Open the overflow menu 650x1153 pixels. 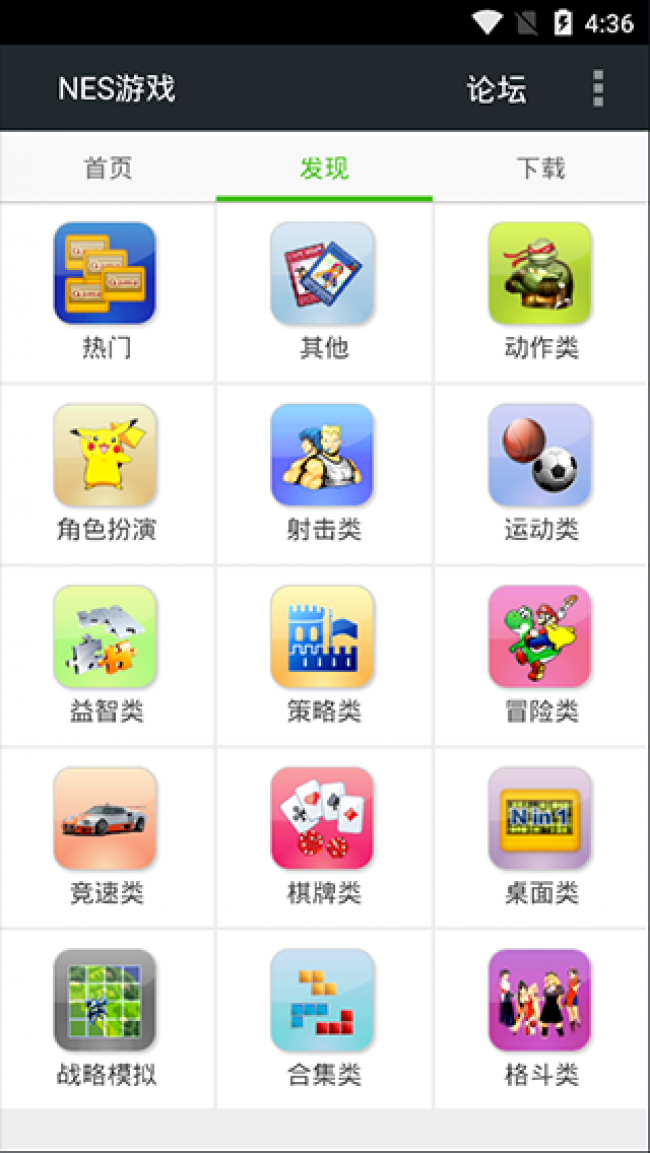598,89
